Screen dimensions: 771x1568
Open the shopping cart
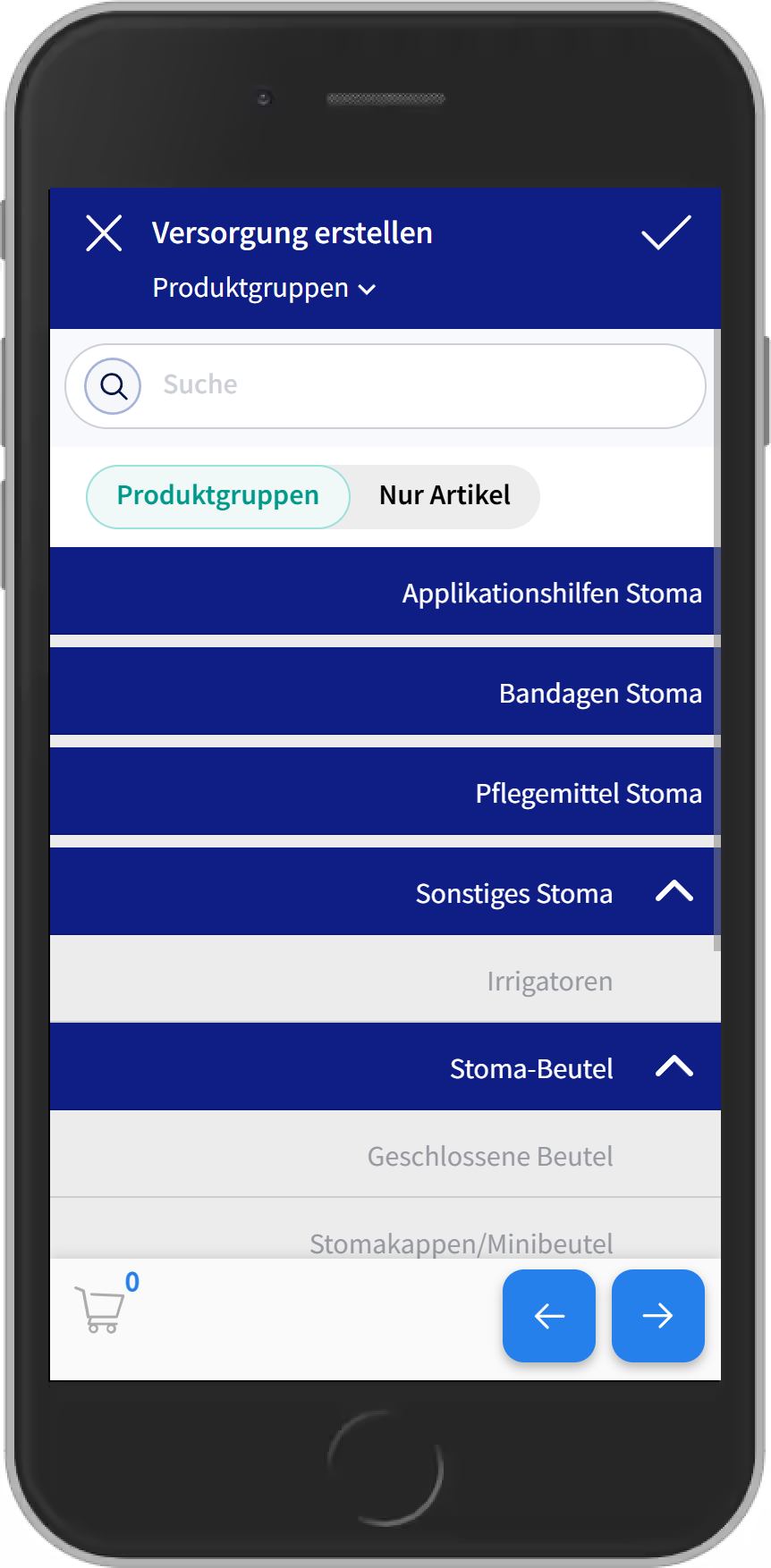coord(101,1311)
